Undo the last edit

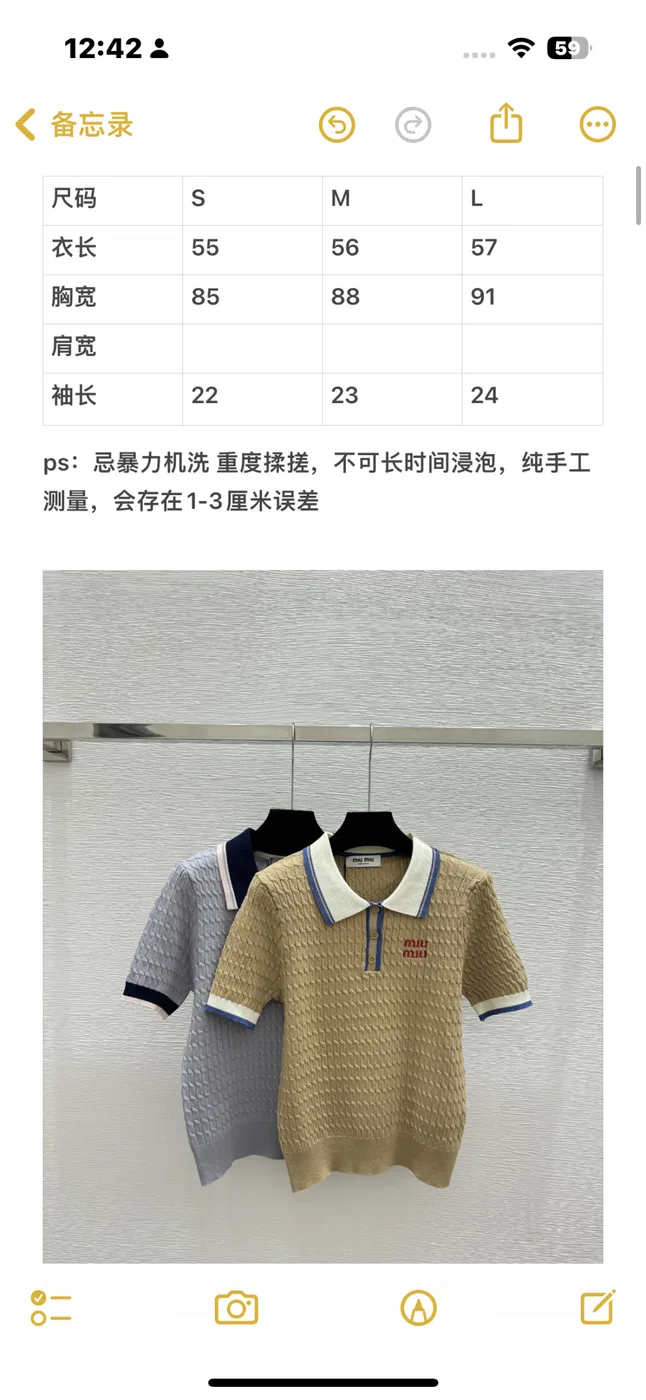pos(337,125)
